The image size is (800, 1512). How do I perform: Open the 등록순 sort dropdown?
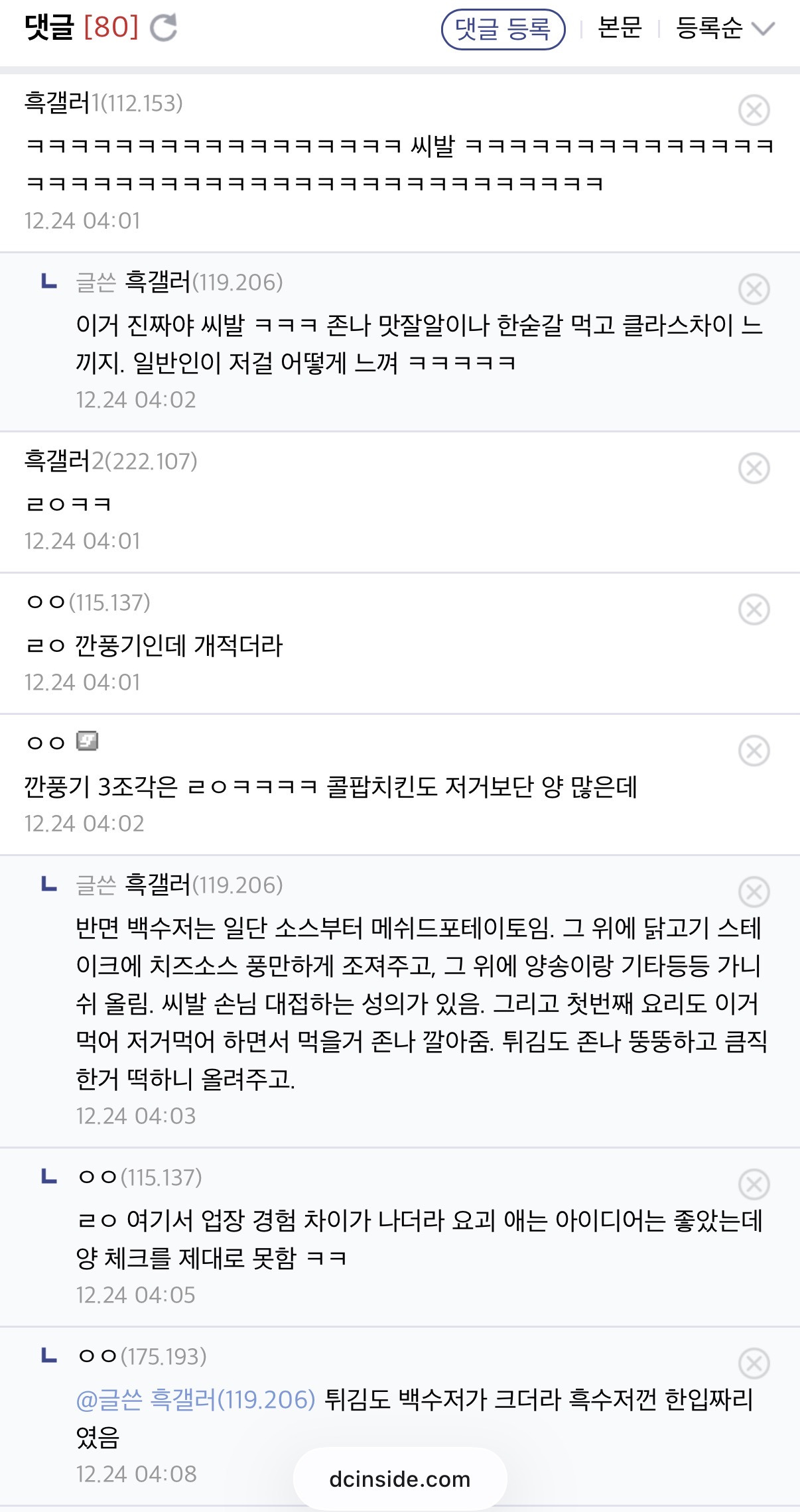[710, 27]
